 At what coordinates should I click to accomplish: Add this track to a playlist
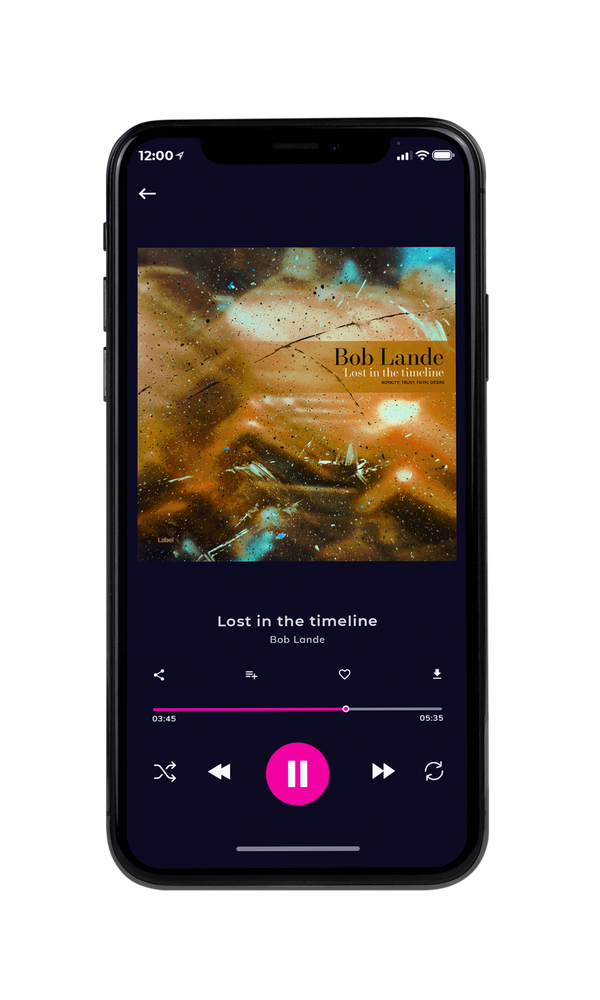[251, 675]
